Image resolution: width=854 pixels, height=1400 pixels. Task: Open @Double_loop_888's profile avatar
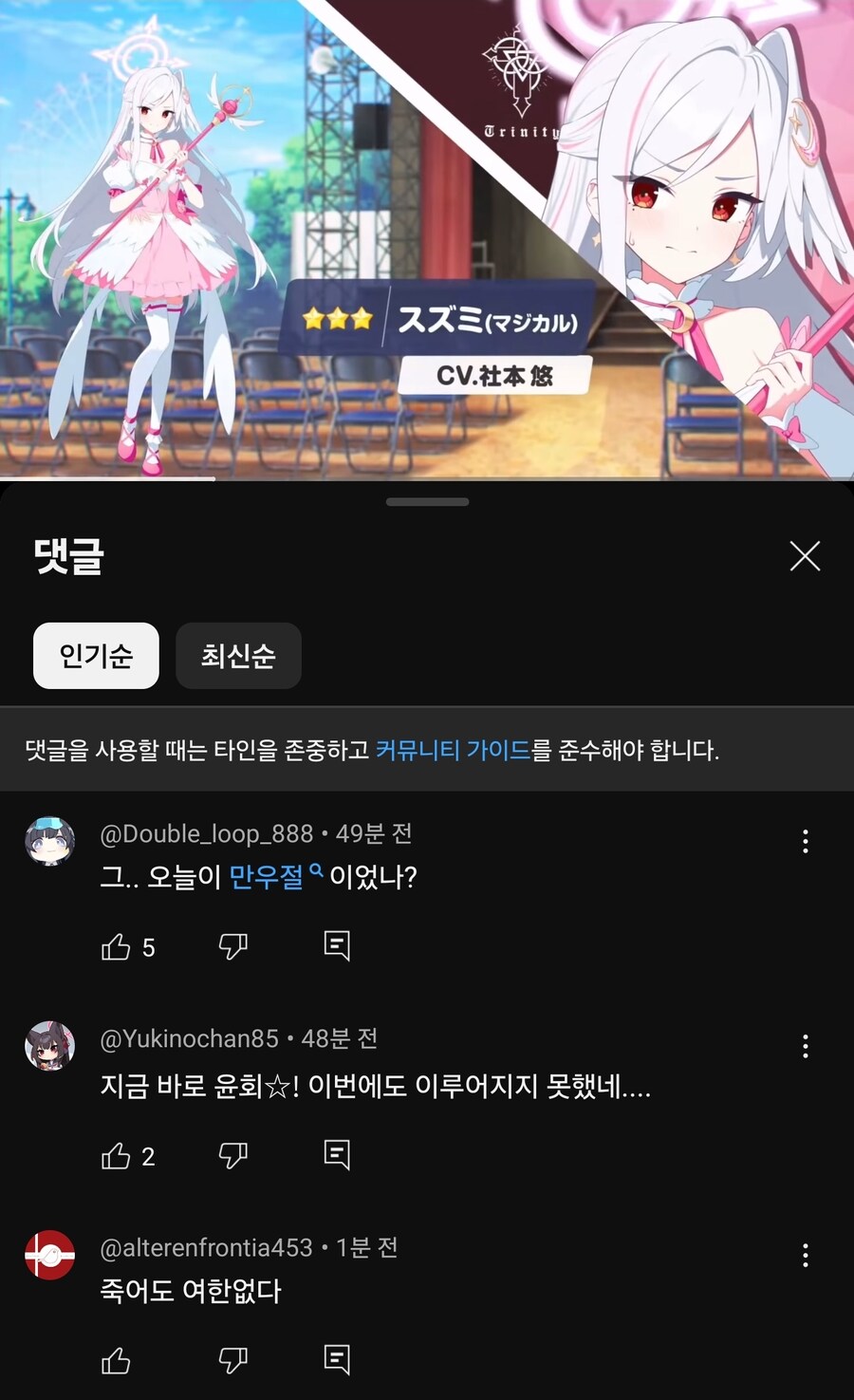point(49,841)
